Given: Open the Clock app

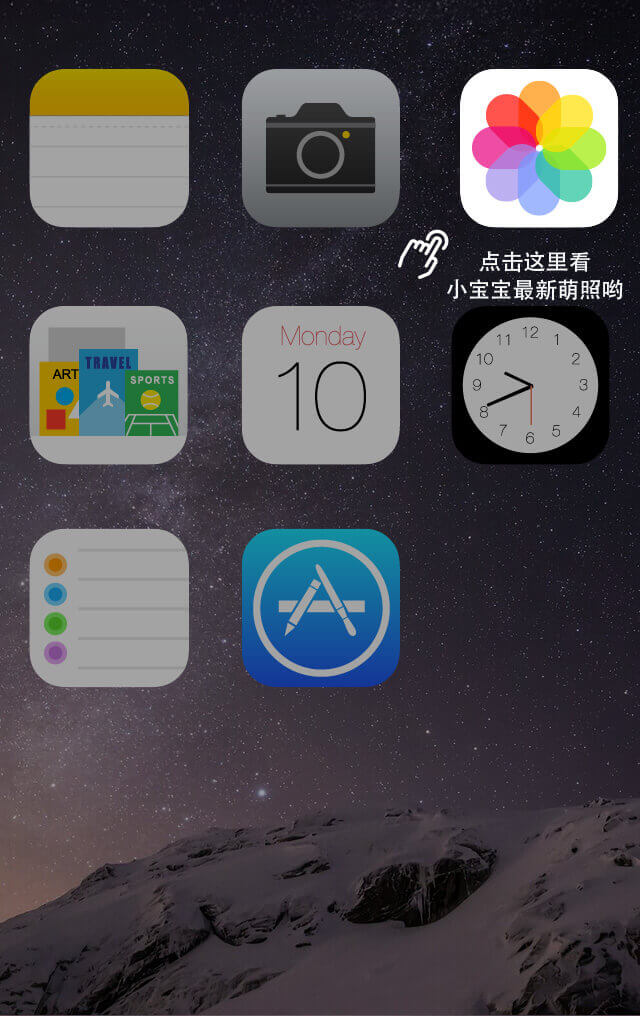Looking at the screenshot, I should (x=530, y=385).
